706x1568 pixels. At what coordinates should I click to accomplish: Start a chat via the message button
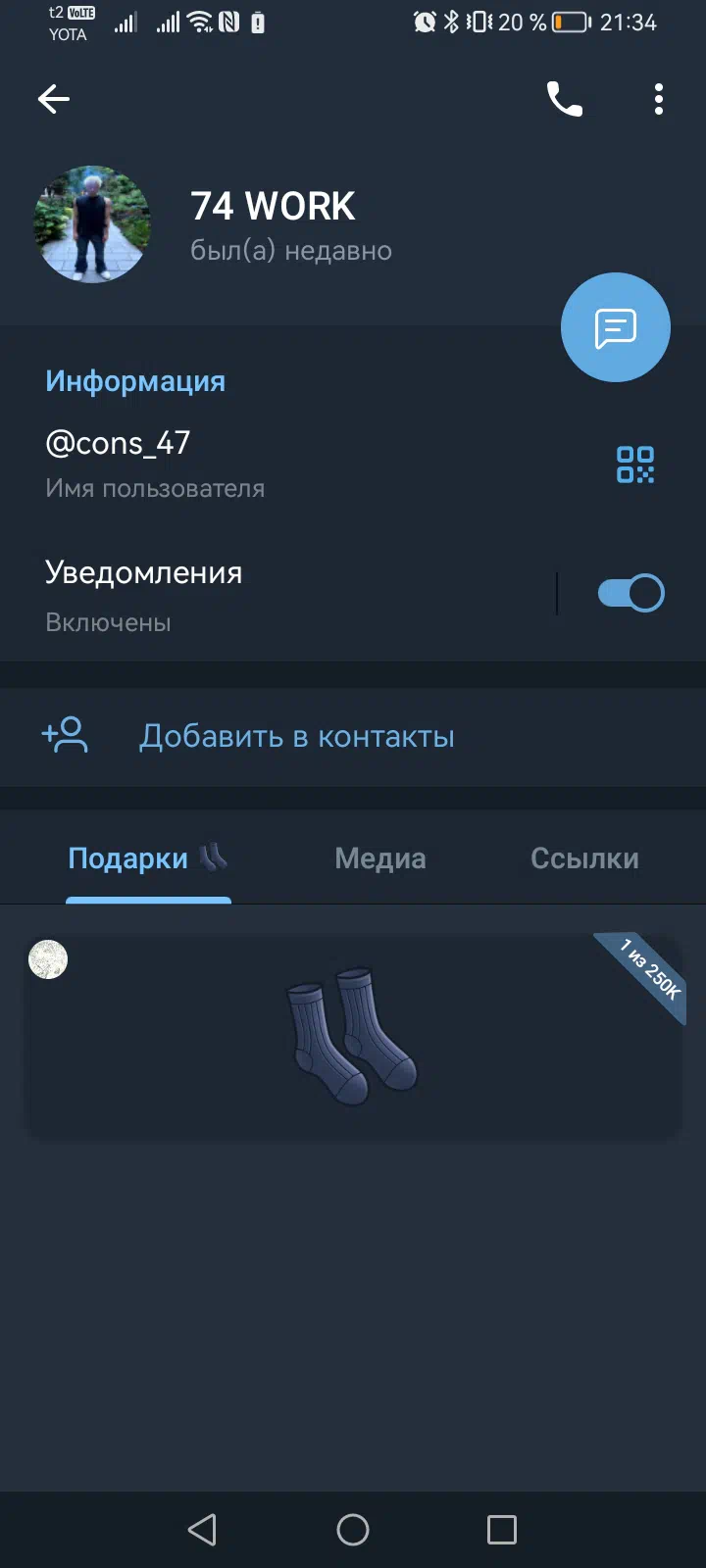616,327
